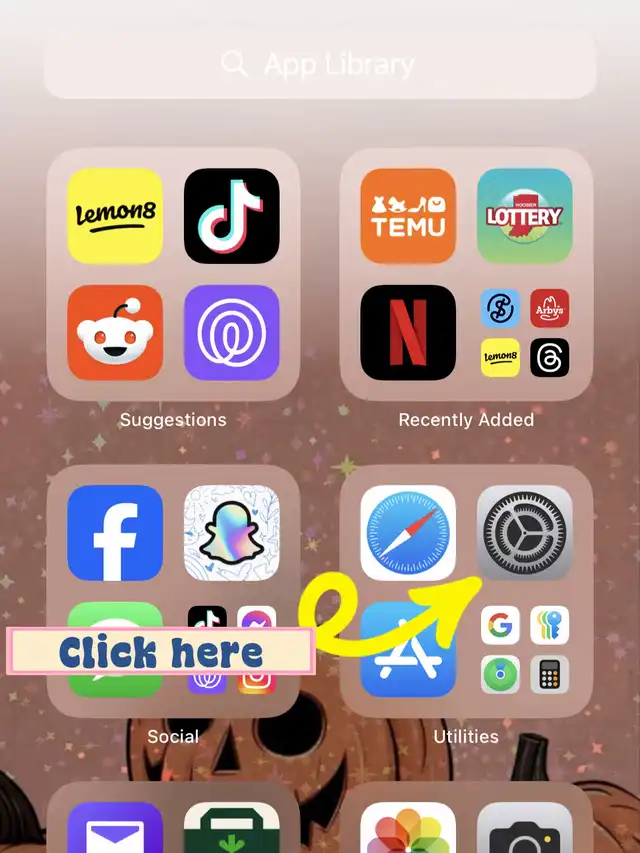
Task: Launch the Lemon8 app
Action: [115, 215]
